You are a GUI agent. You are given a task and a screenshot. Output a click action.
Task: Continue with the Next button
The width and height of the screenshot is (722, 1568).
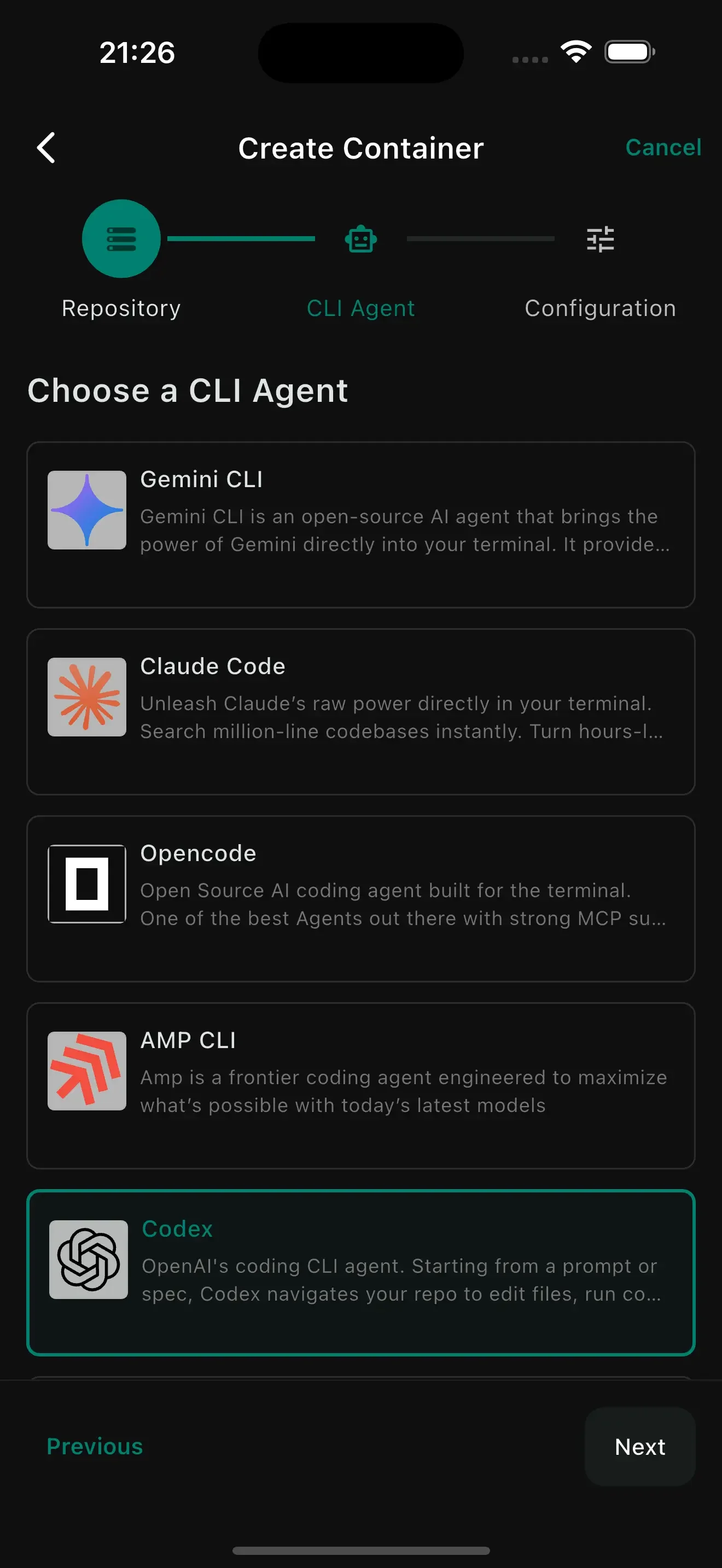[x=639, y=1446]
